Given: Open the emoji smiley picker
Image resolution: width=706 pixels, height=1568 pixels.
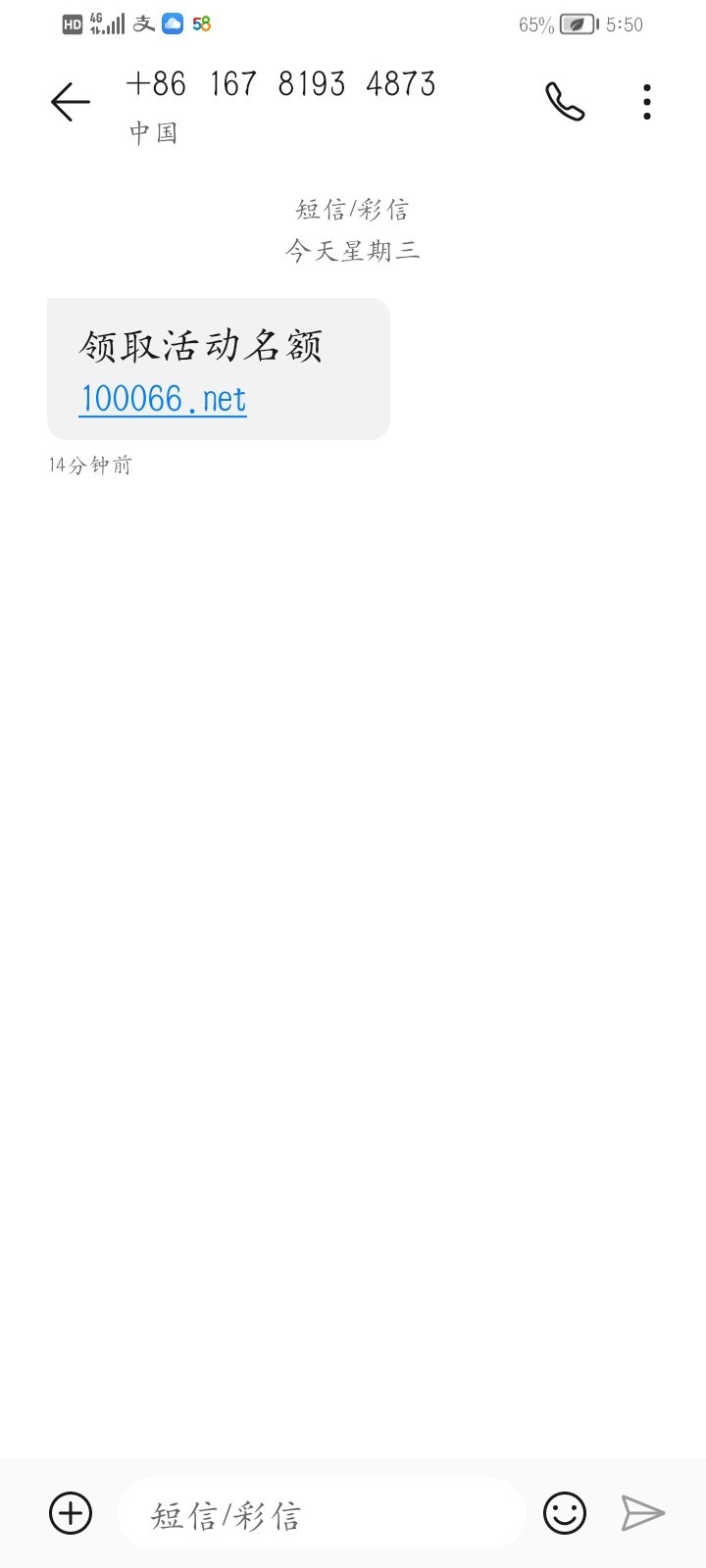Looking at the screenshot, I should click(x=565, y=1513).
